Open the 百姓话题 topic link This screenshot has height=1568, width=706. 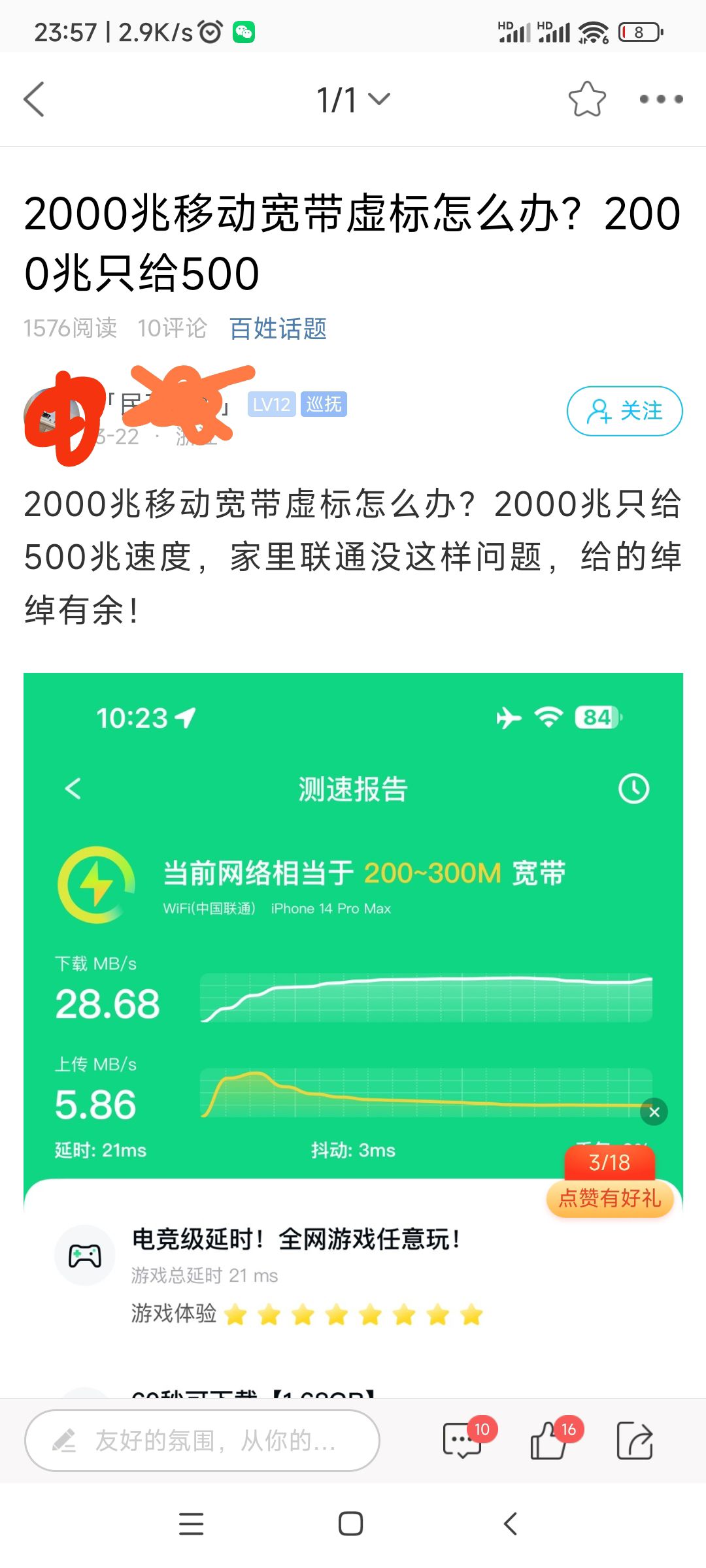click(278, 329)
